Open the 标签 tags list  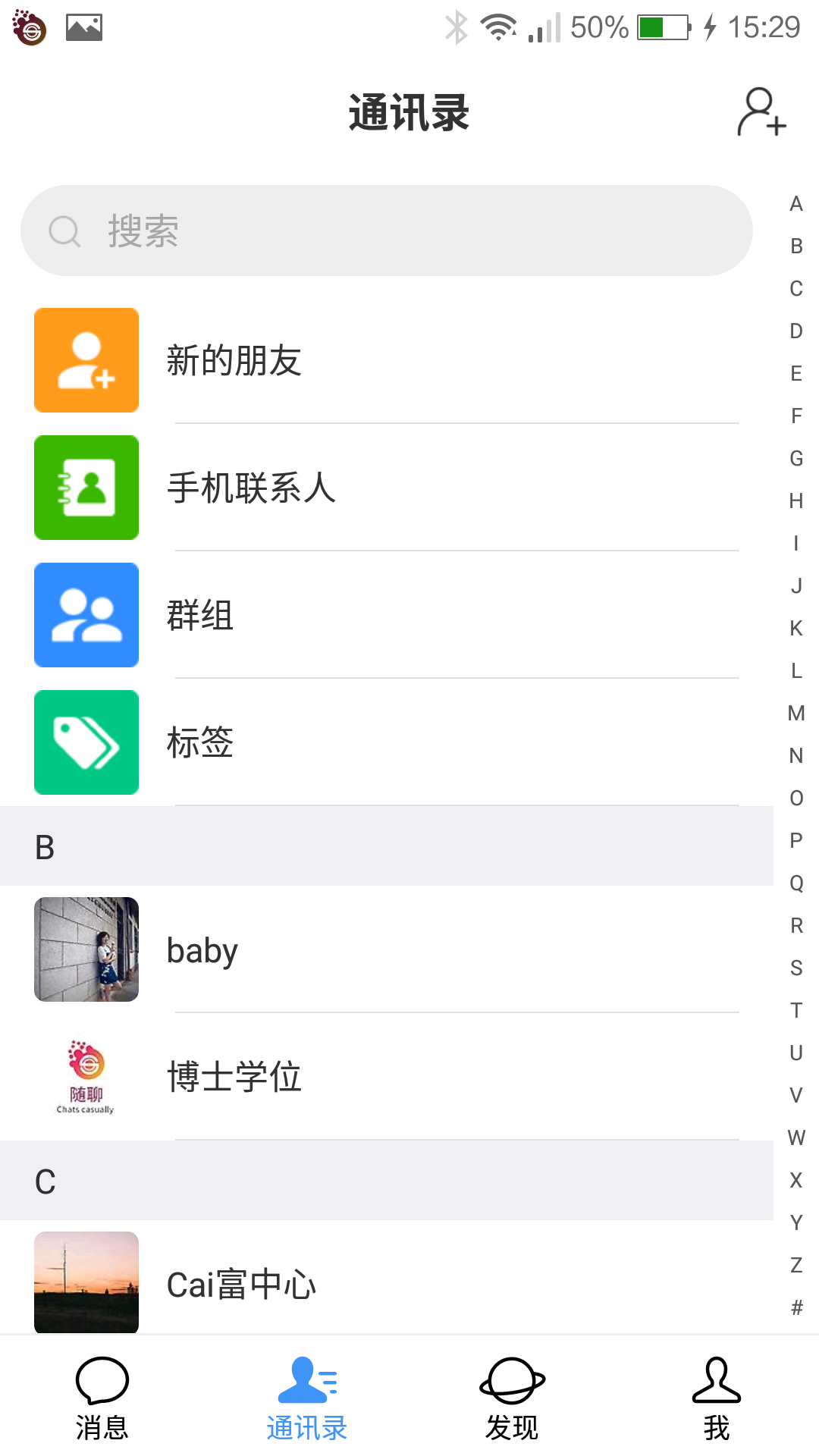(387, 742)
